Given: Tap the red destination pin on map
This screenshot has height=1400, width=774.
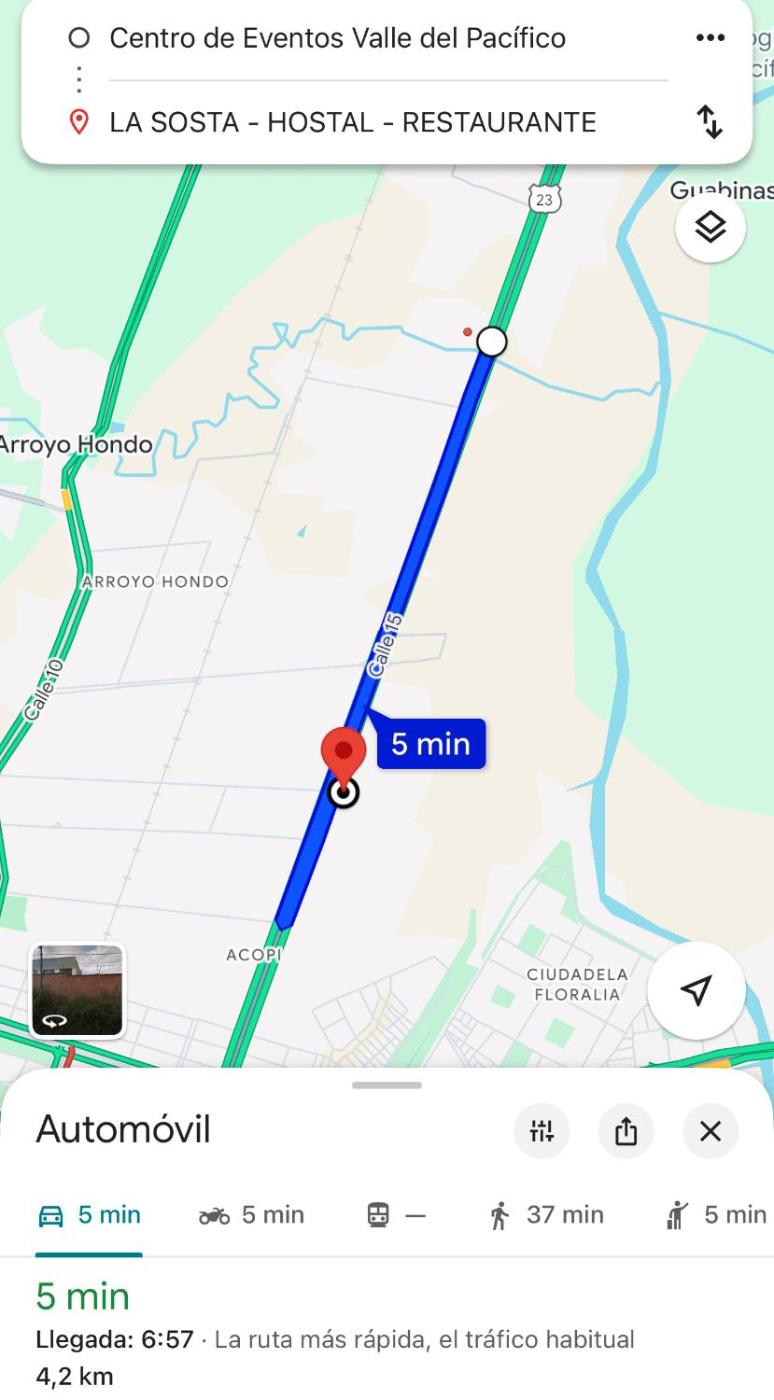Looking at the screenshot, I should [343, 754].
